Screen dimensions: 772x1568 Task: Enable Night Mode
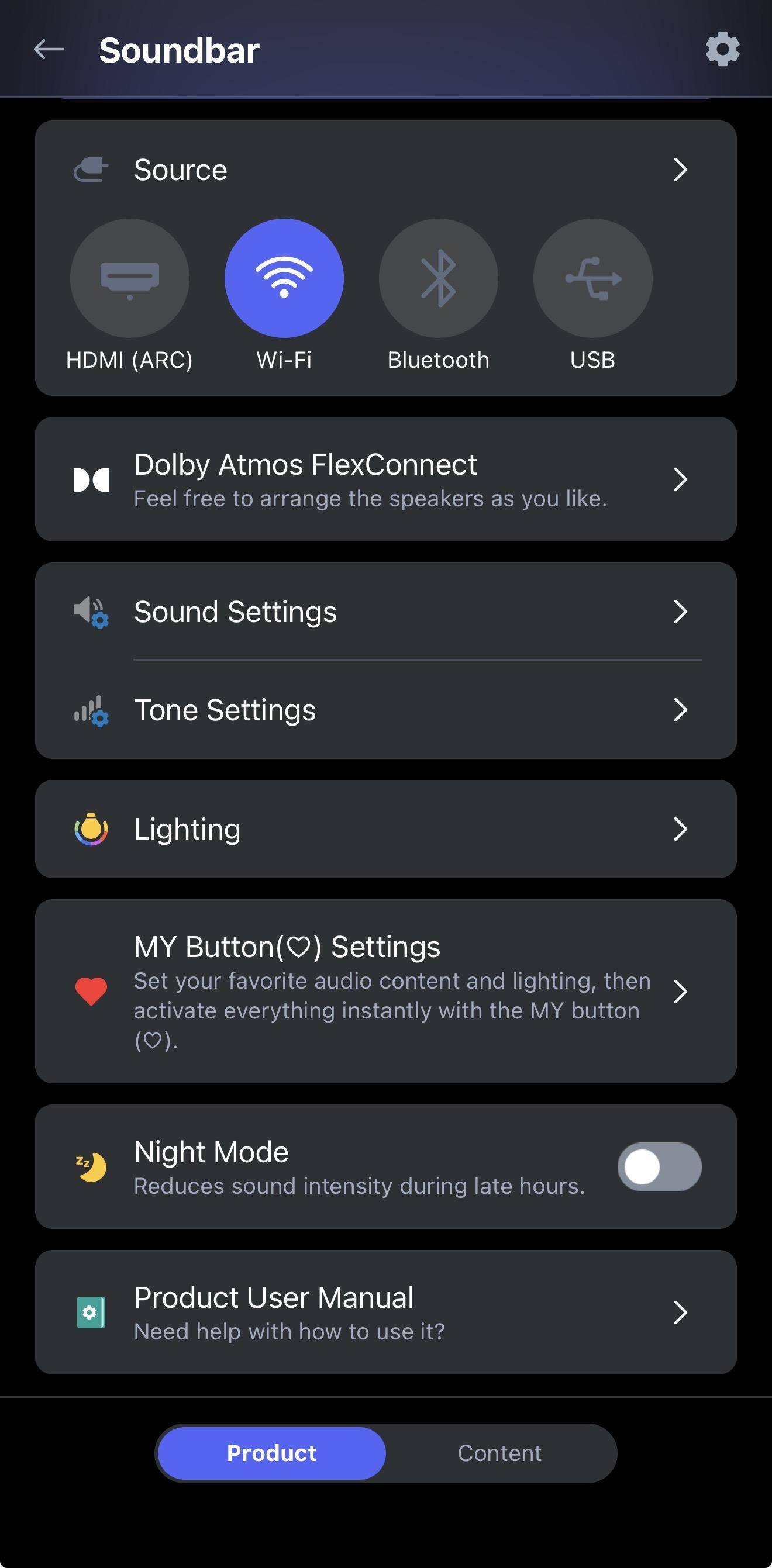(659, 1168)
